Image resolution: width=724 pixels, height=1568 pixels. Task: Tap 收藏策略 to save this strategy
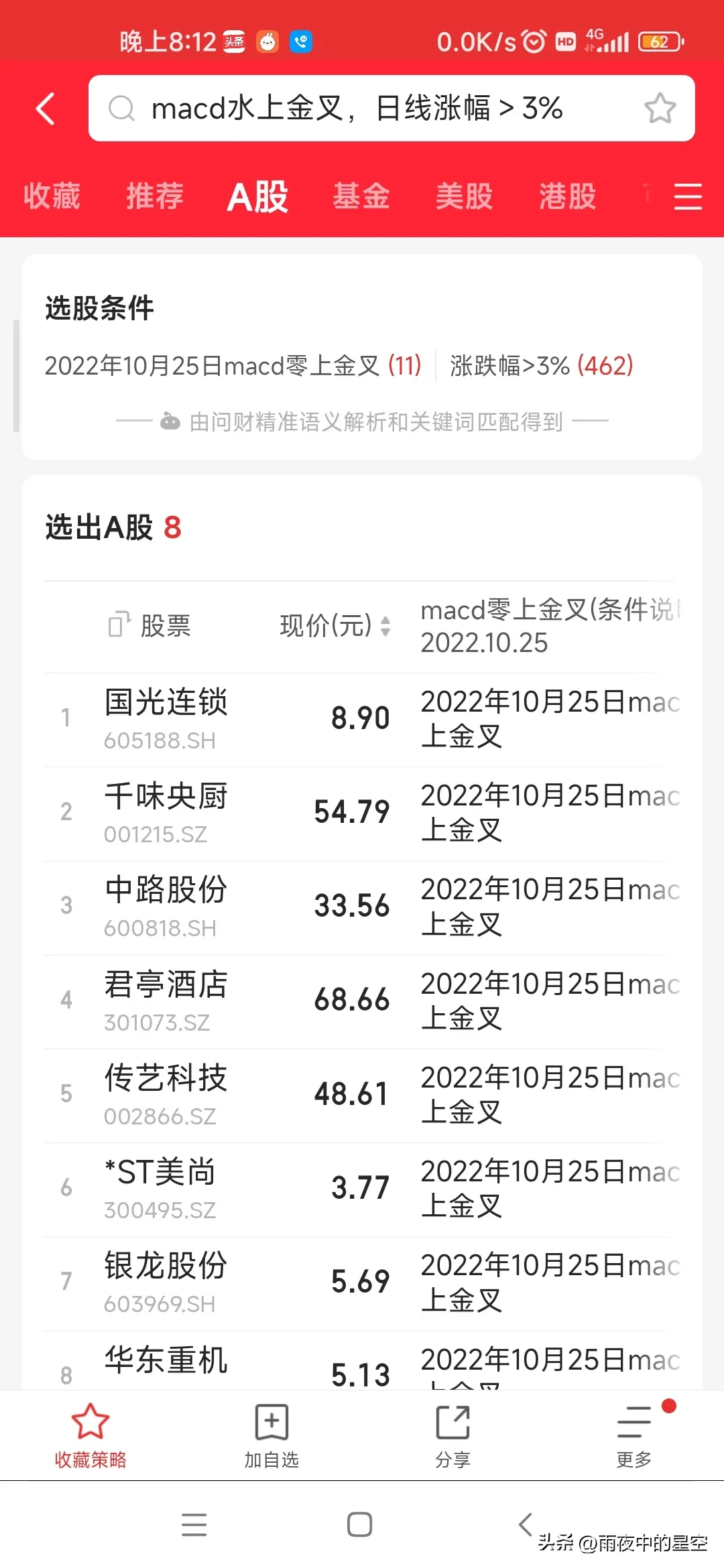90,1435
